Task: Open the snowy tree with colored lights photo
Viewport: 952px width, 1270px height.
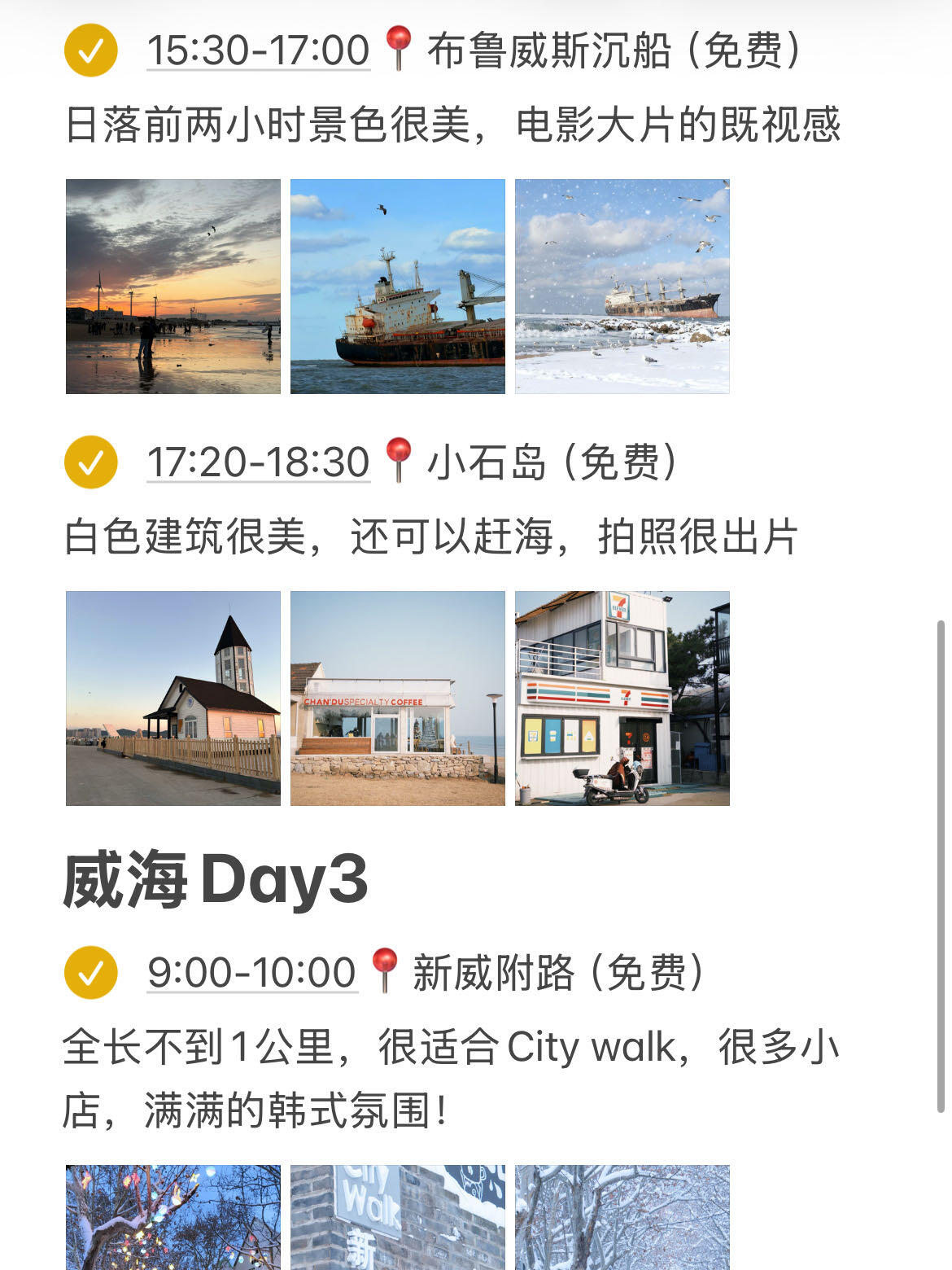Action: click(173, 1218)
